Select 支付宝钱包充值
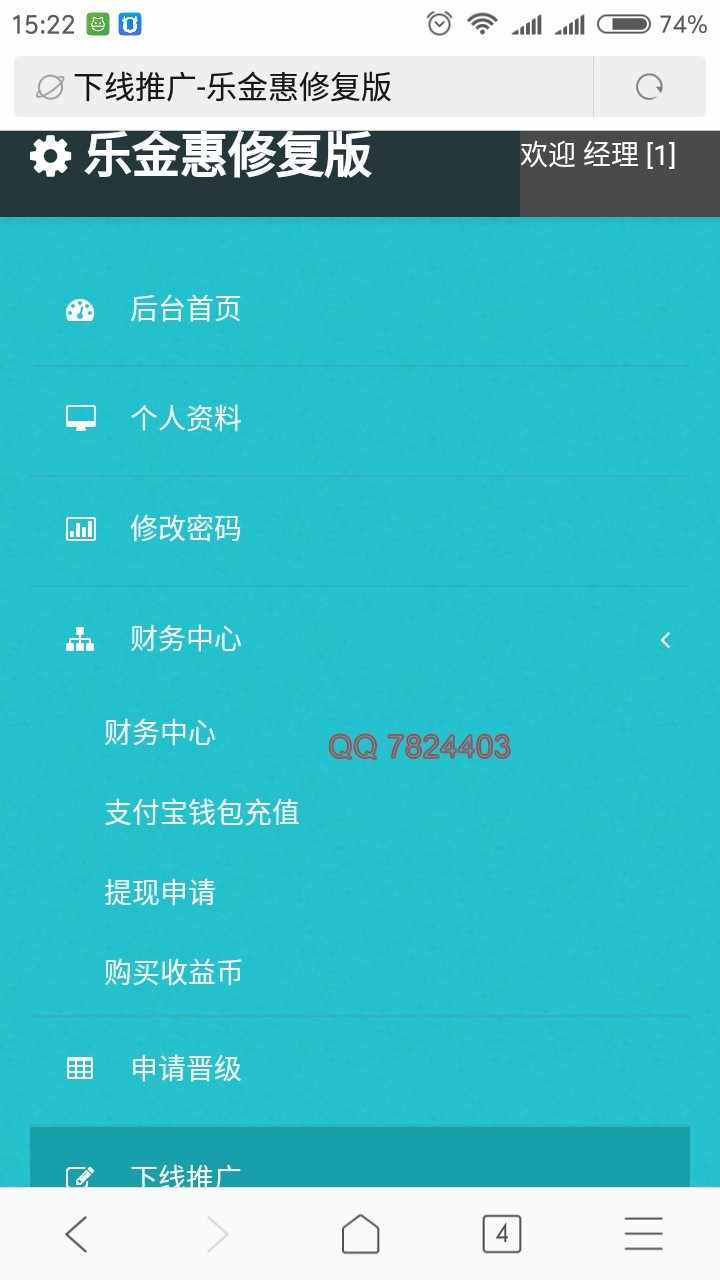Image resolution: width=720 pixels, height=1280 pixels. point(202,813)
